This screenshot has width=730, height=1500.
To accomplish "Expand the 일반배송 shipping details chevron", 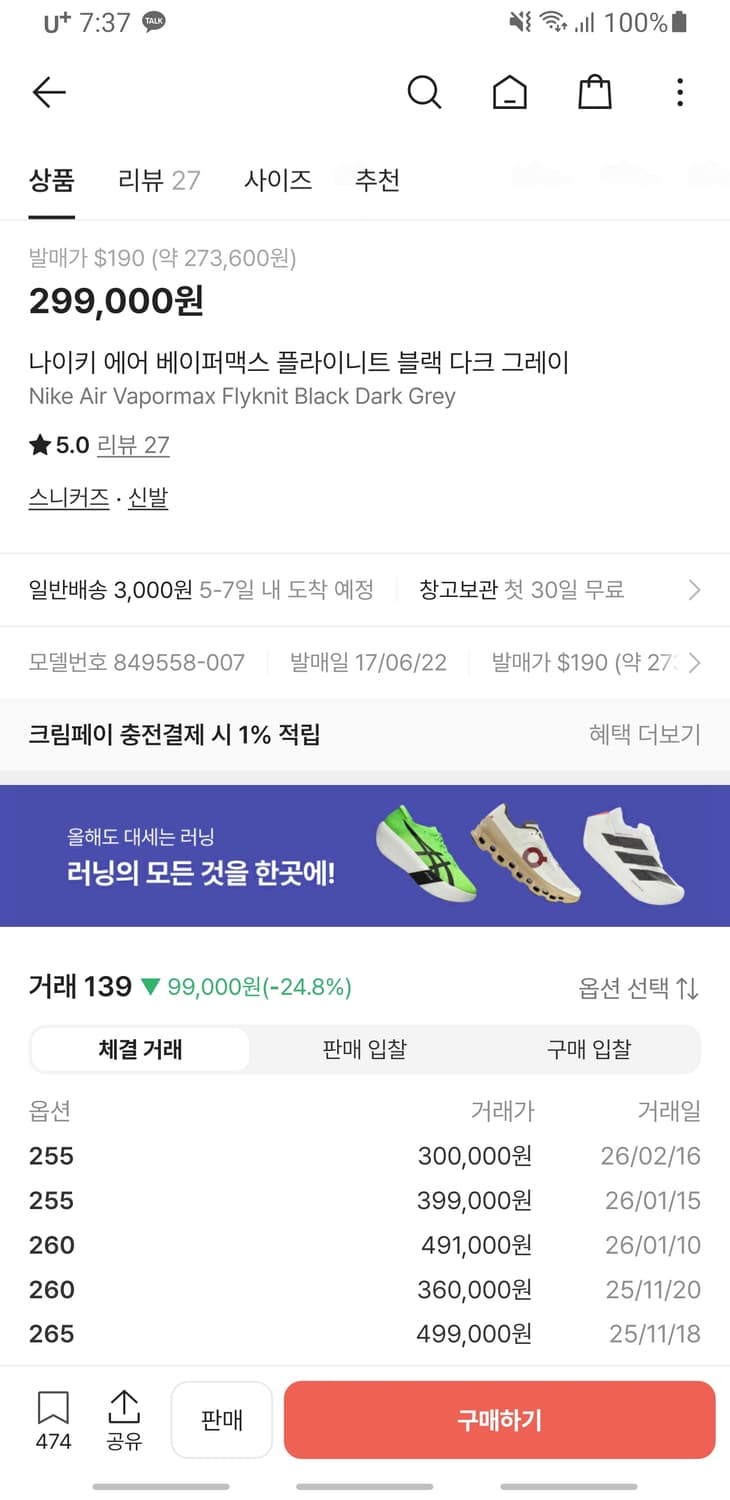I will [693, 590].
